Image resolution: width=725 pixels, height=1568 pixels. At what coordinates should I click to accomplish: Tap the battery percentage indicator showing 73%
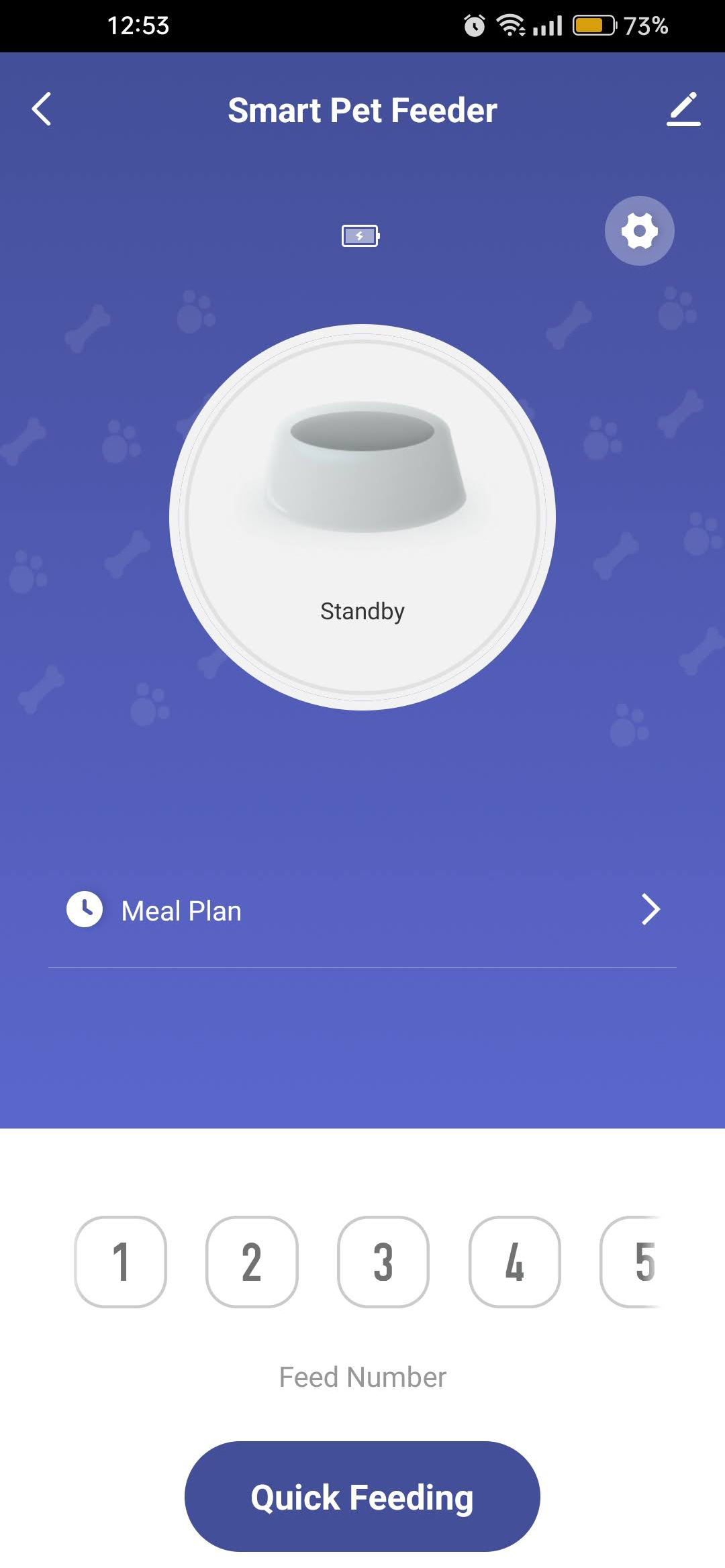tap(644, 25)
